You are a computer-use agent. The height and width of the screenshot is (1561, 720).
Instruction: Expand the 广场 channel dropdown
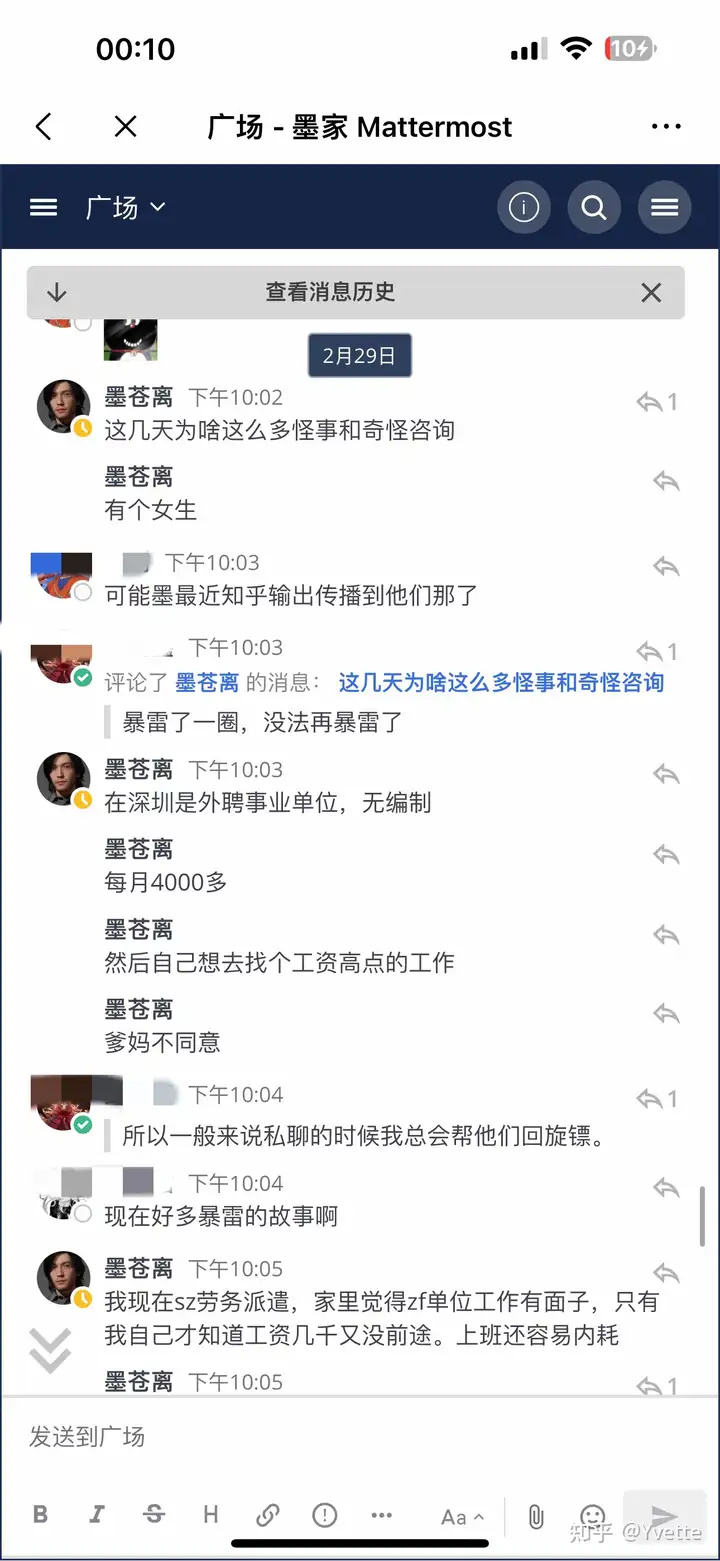[125, 207]
